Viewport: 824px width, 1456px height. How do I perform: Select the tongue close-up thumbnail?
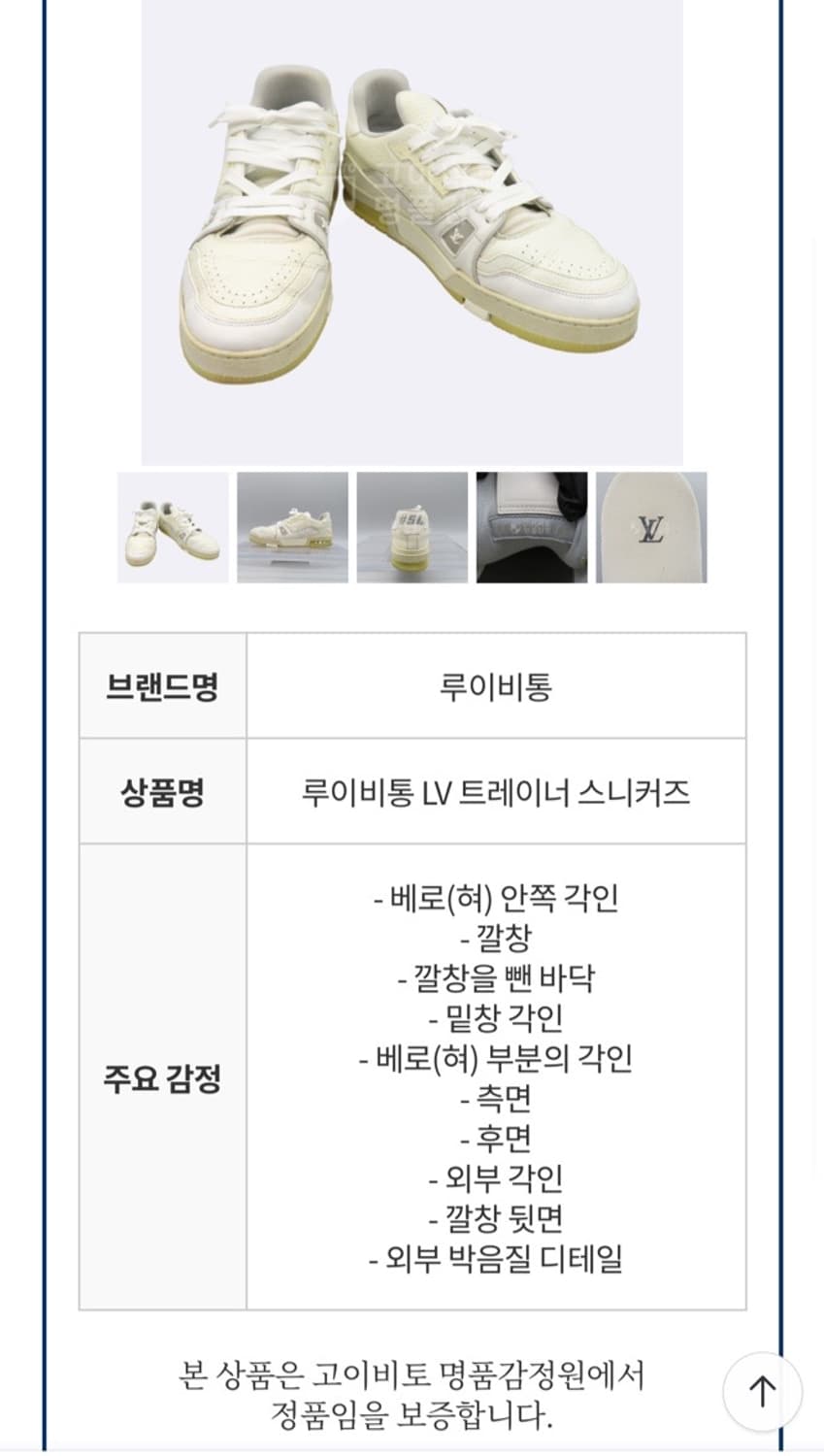click(531, 527)
